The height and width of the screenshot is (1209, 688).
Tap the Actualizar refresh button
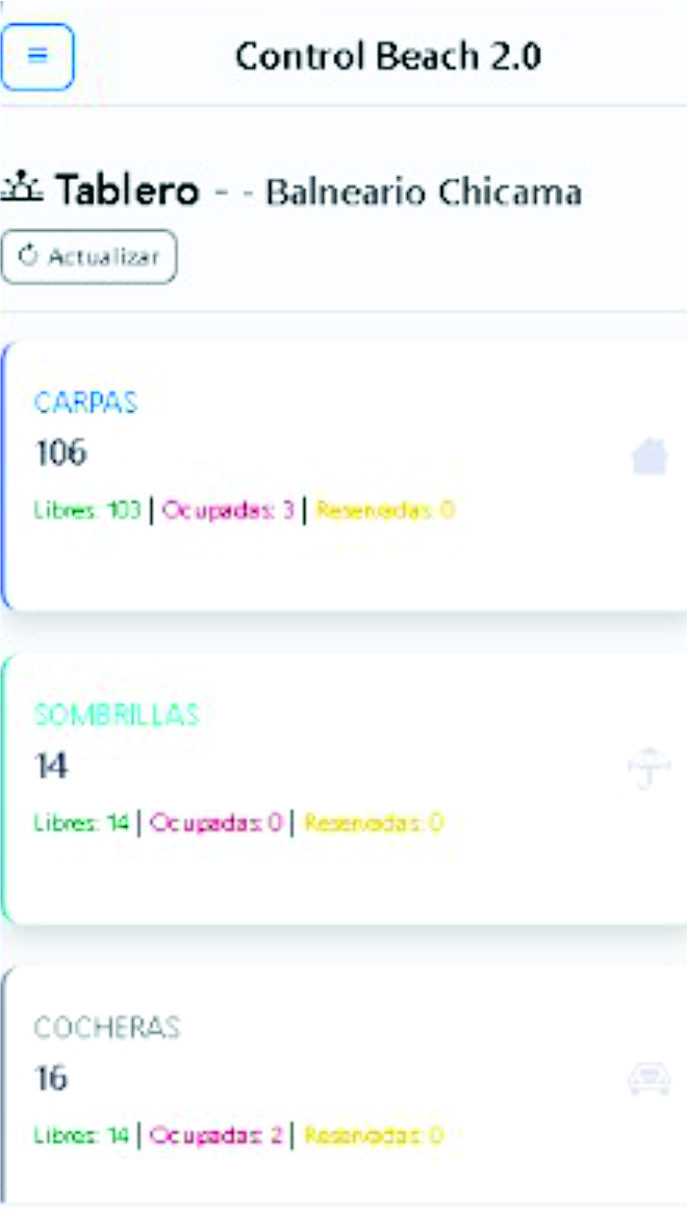(x=89, y=257)
